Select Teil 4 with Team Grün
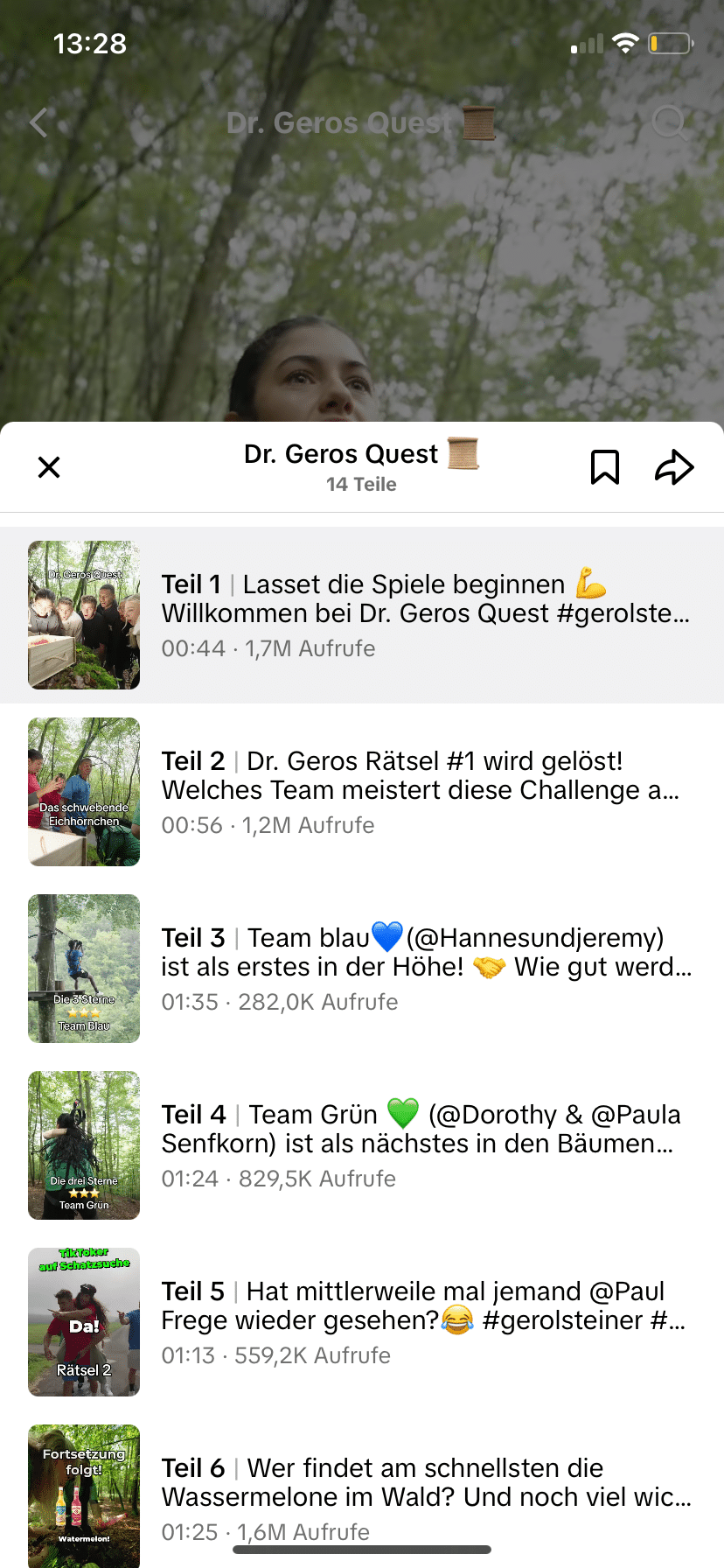Viewport: 724px width, 1568px height. [x=362, y=1145]
